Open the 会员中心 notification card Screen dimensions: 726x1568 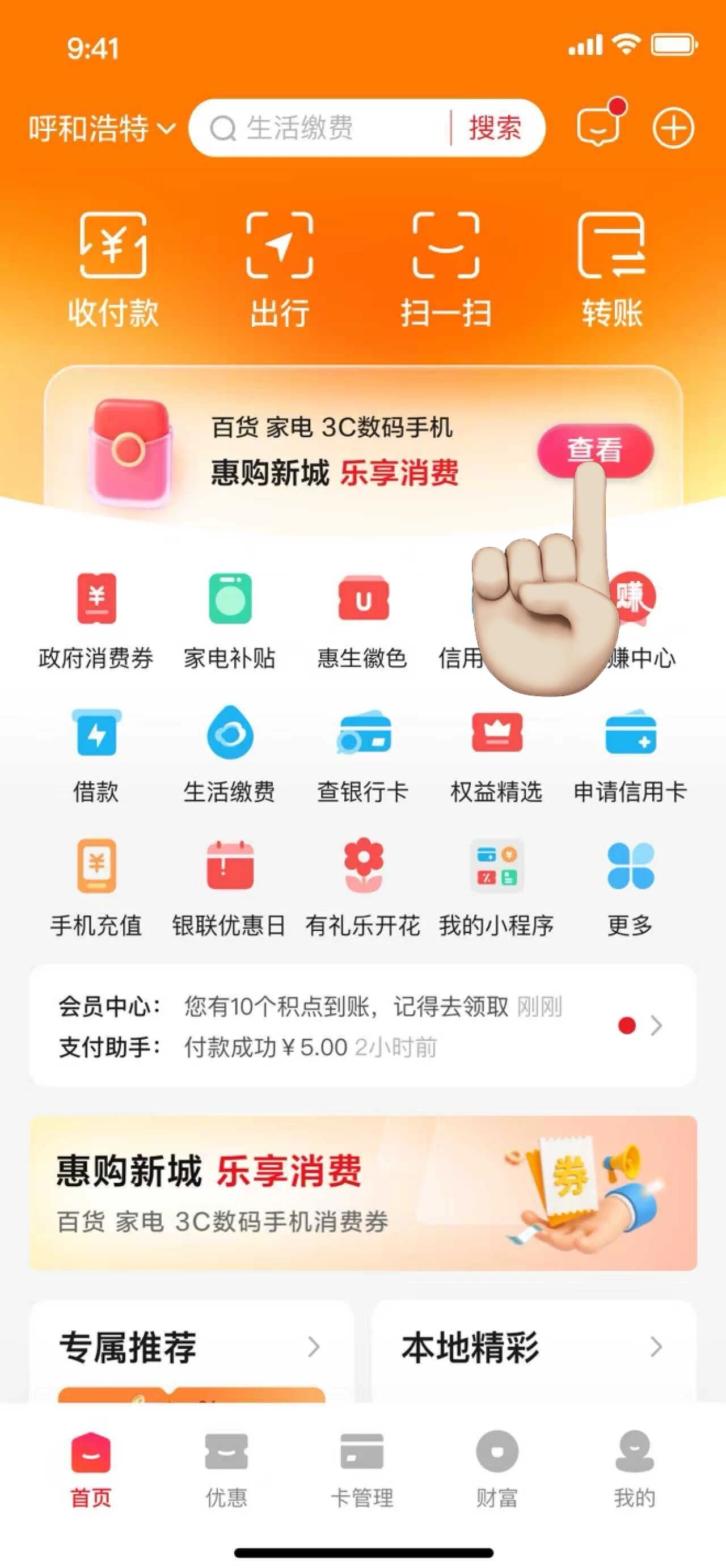pyautogui.click(x=362, y=1026)
